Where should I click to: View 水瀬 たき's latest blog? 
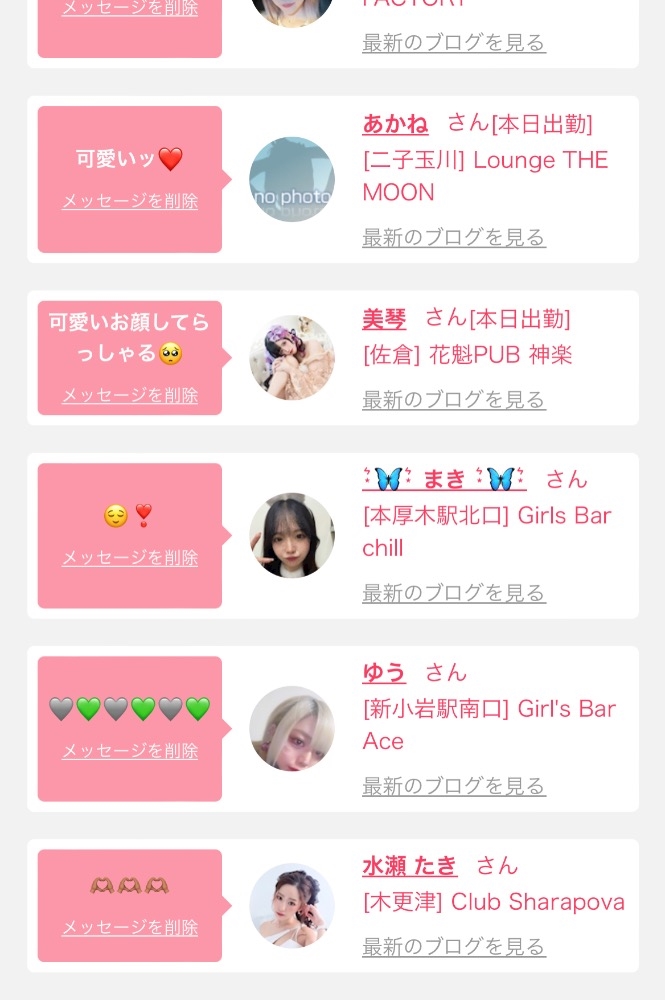(x=454, y=947)
